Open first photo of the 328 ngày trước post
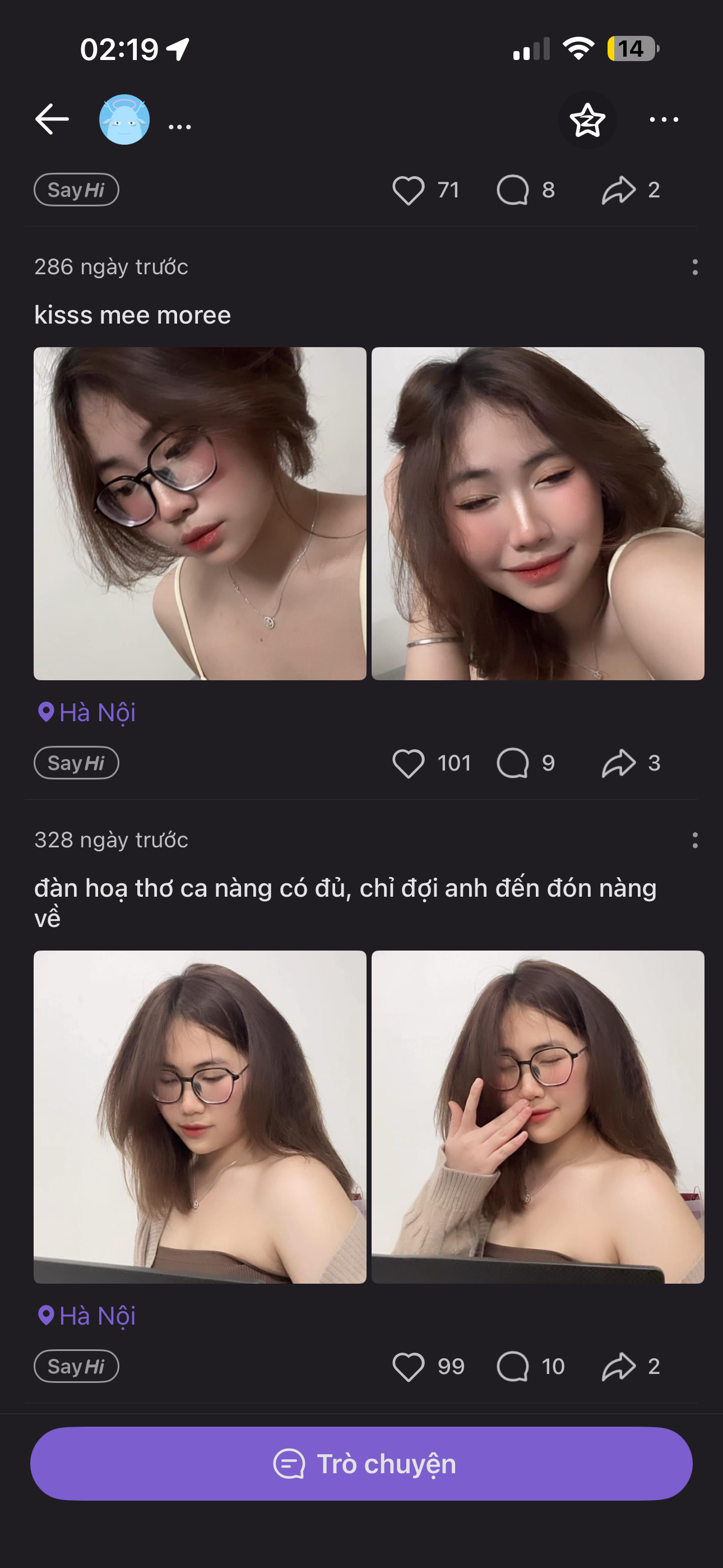723x1568 pixels. [200, 1117]
